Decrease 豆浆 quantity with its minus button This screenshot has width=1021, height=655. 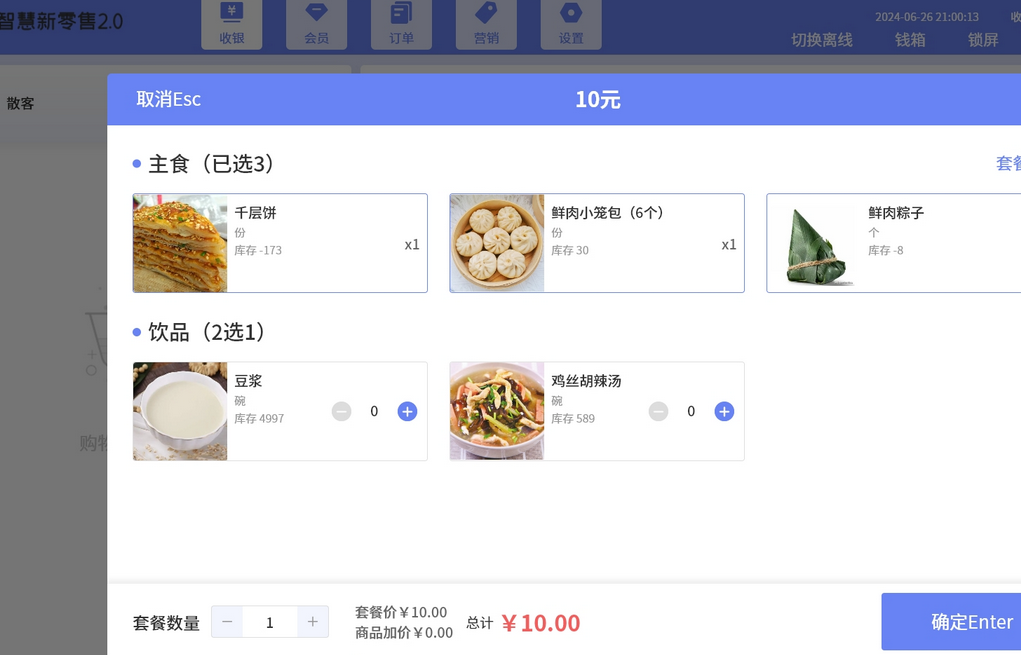pyautogui.click(x=341, y=411)
